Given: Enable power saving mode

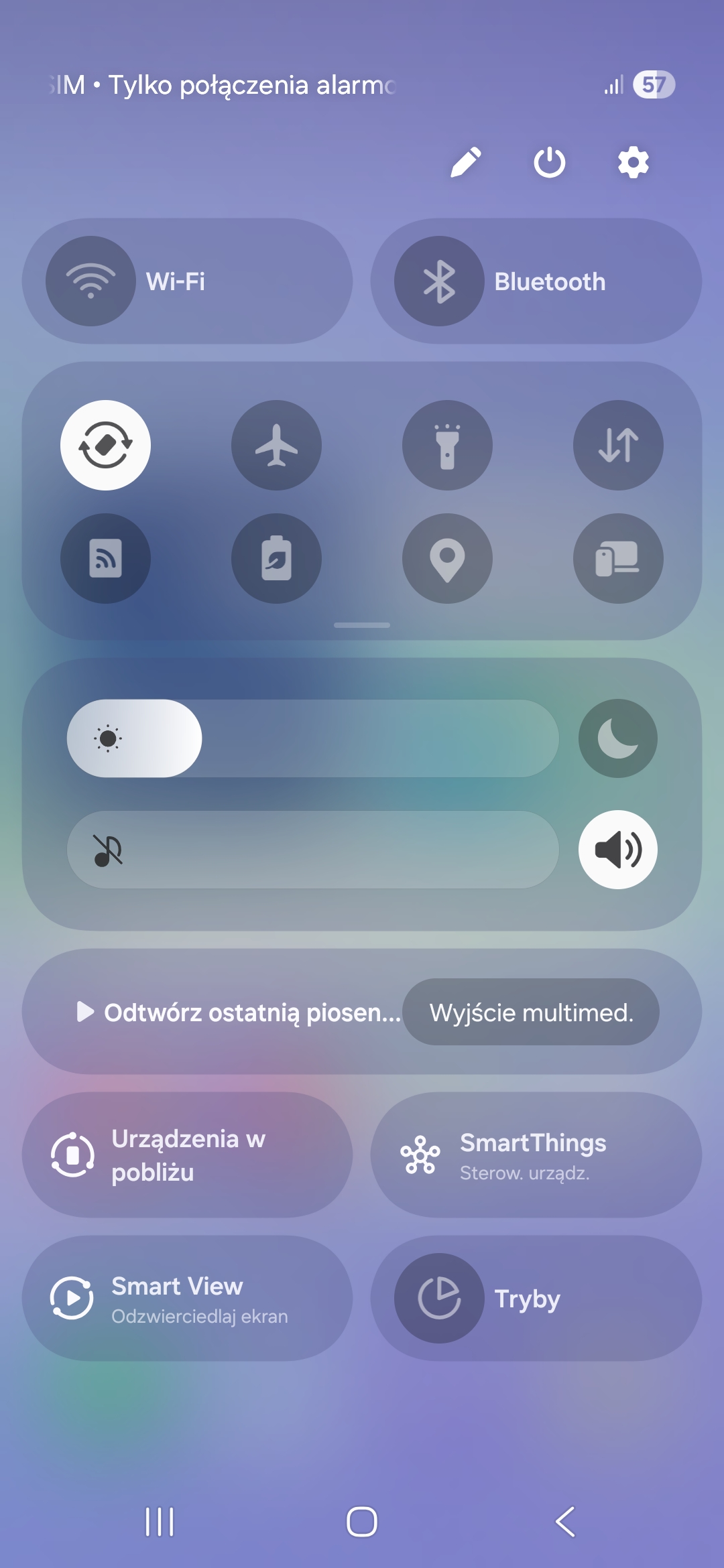Looking at the screenshot, I should click(x=276, y=558).
